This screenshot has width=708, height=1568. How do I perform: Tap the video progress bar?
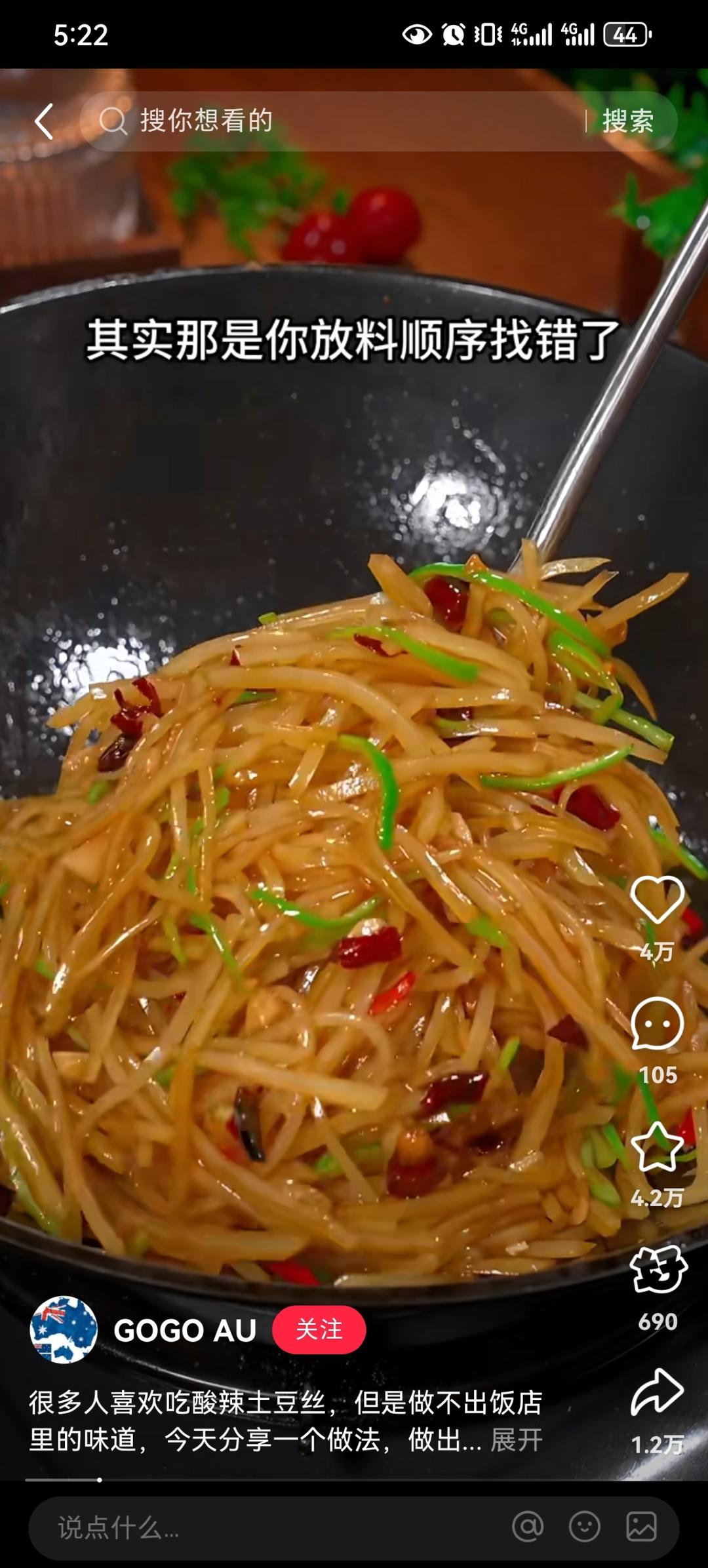tap(354, 1480)
